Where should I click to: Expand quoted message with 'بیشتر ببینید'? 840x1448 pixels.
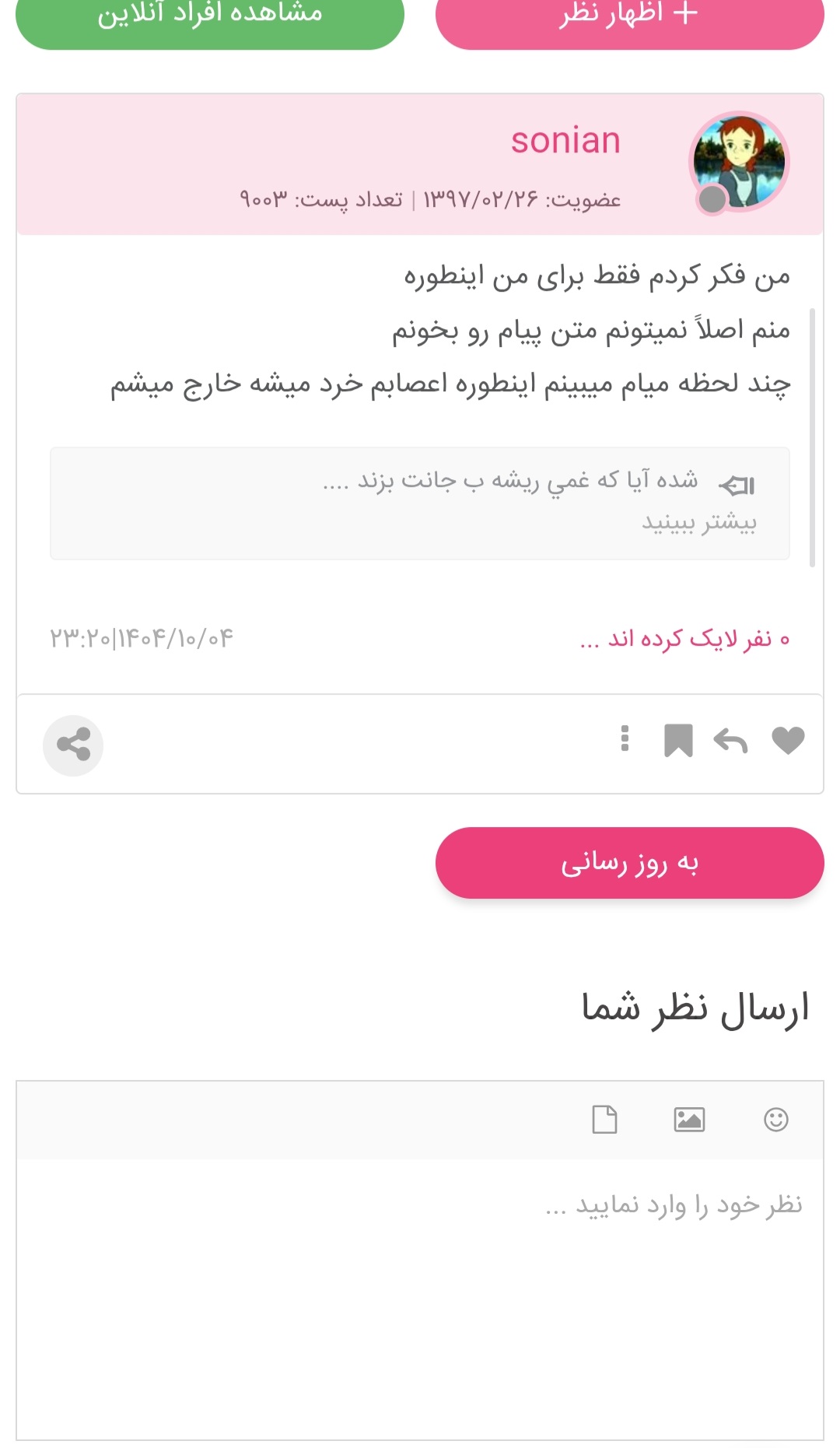click(698, 522)
